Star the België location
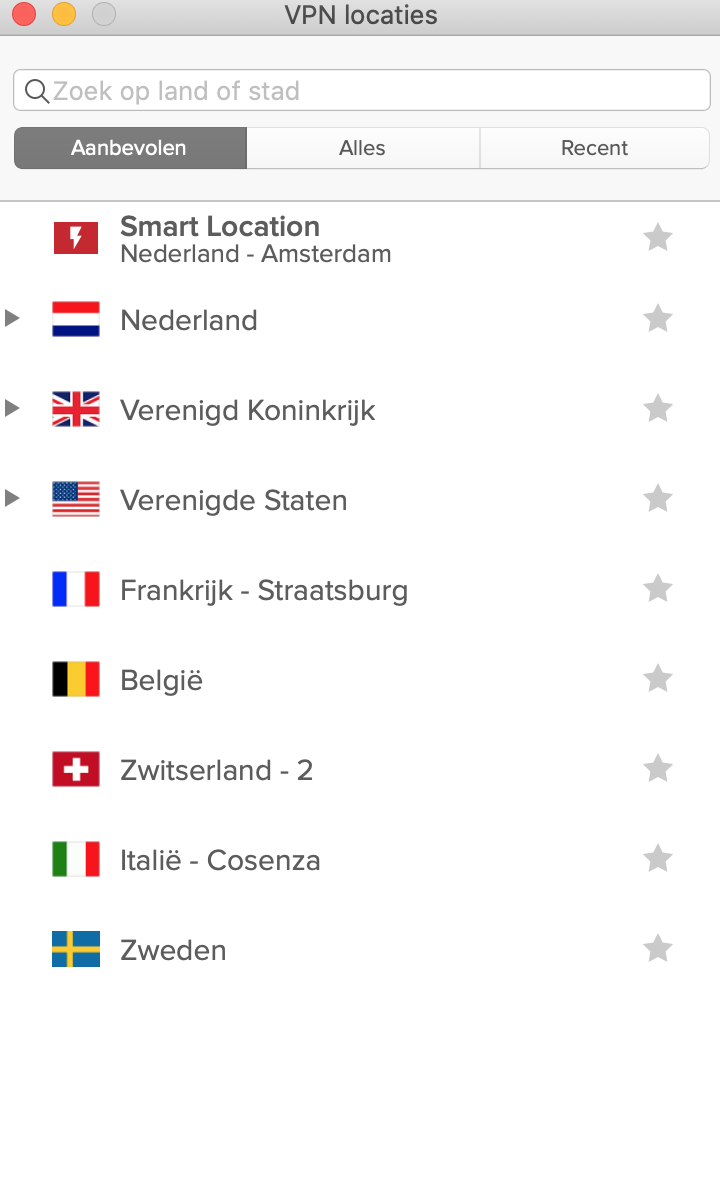The width and height of the screenshot is (720, 1185). coord(658,678)
